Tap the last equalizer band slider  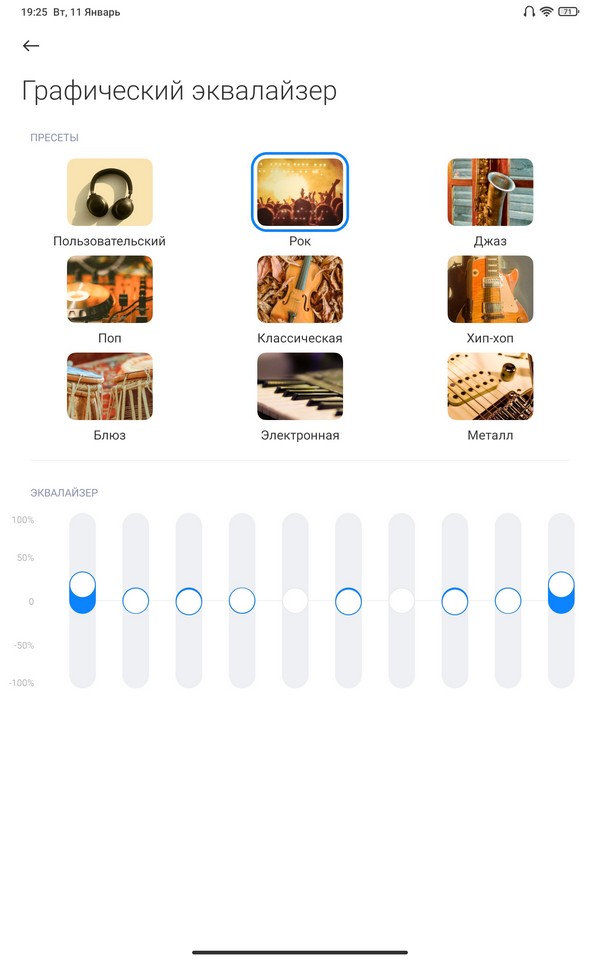pos(561,586)
